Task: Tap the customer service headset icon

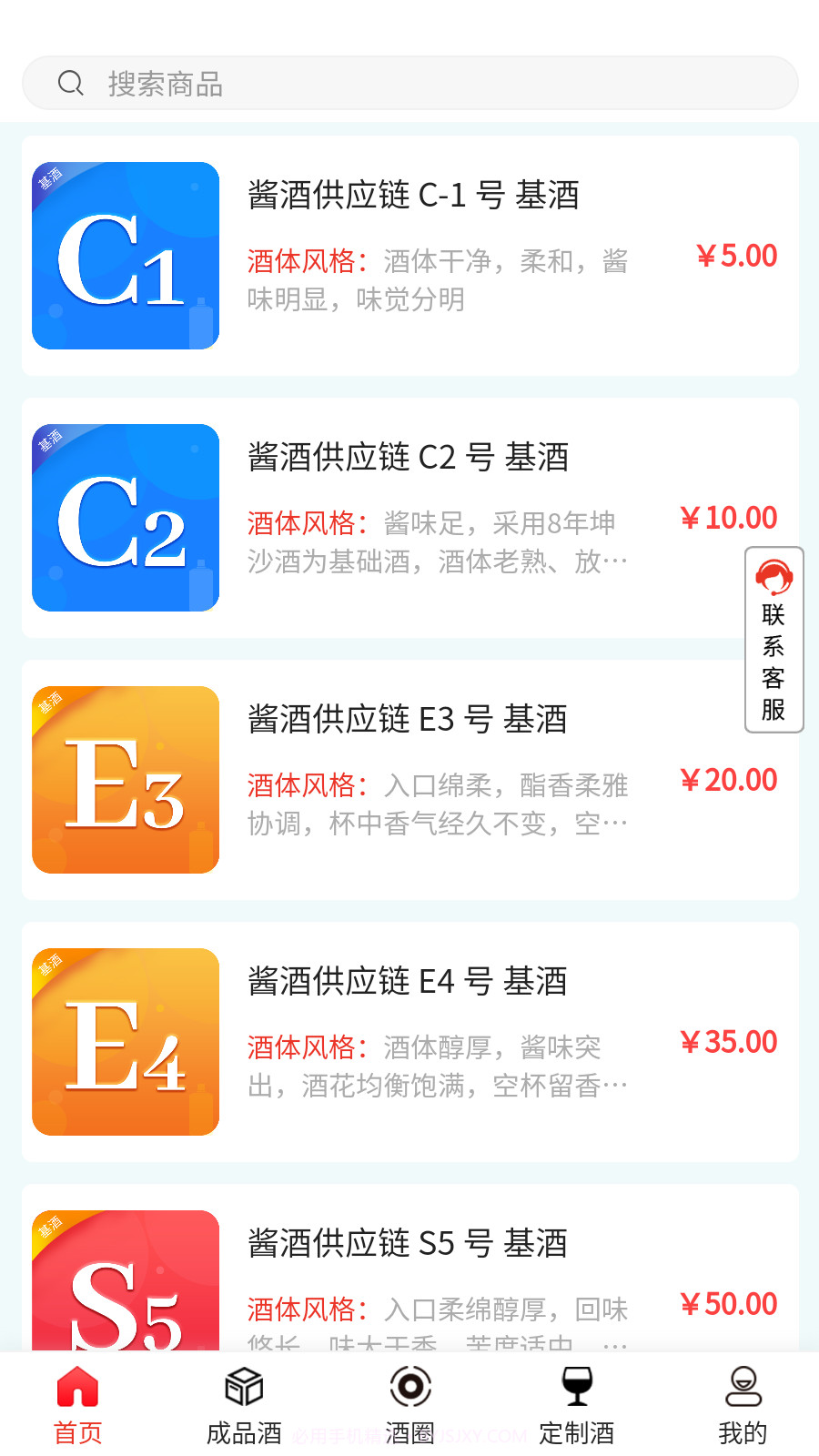Action: (773, 576)
